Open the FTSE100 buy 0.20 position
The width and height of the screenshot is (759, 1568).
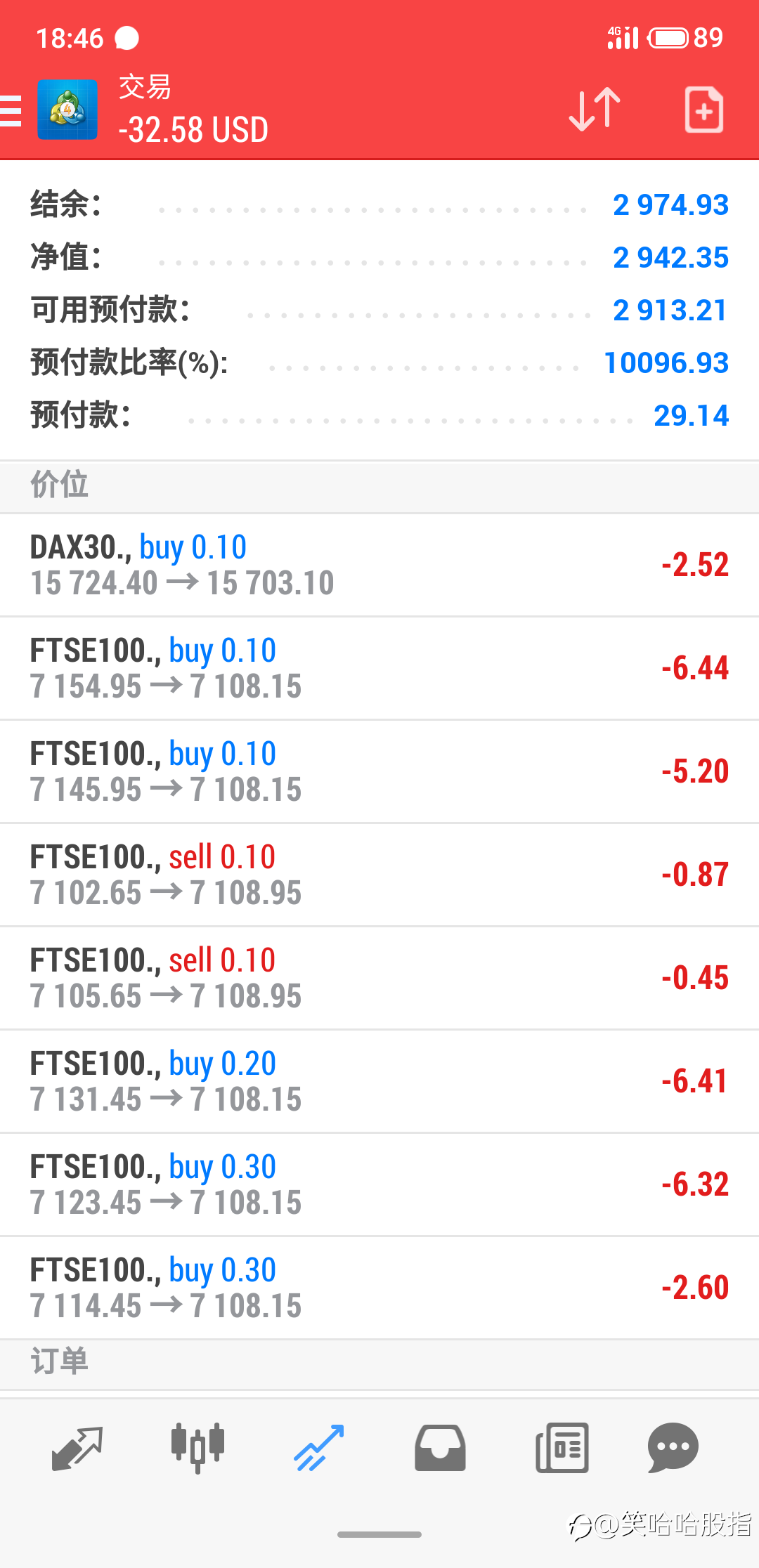click(379, 1082)
